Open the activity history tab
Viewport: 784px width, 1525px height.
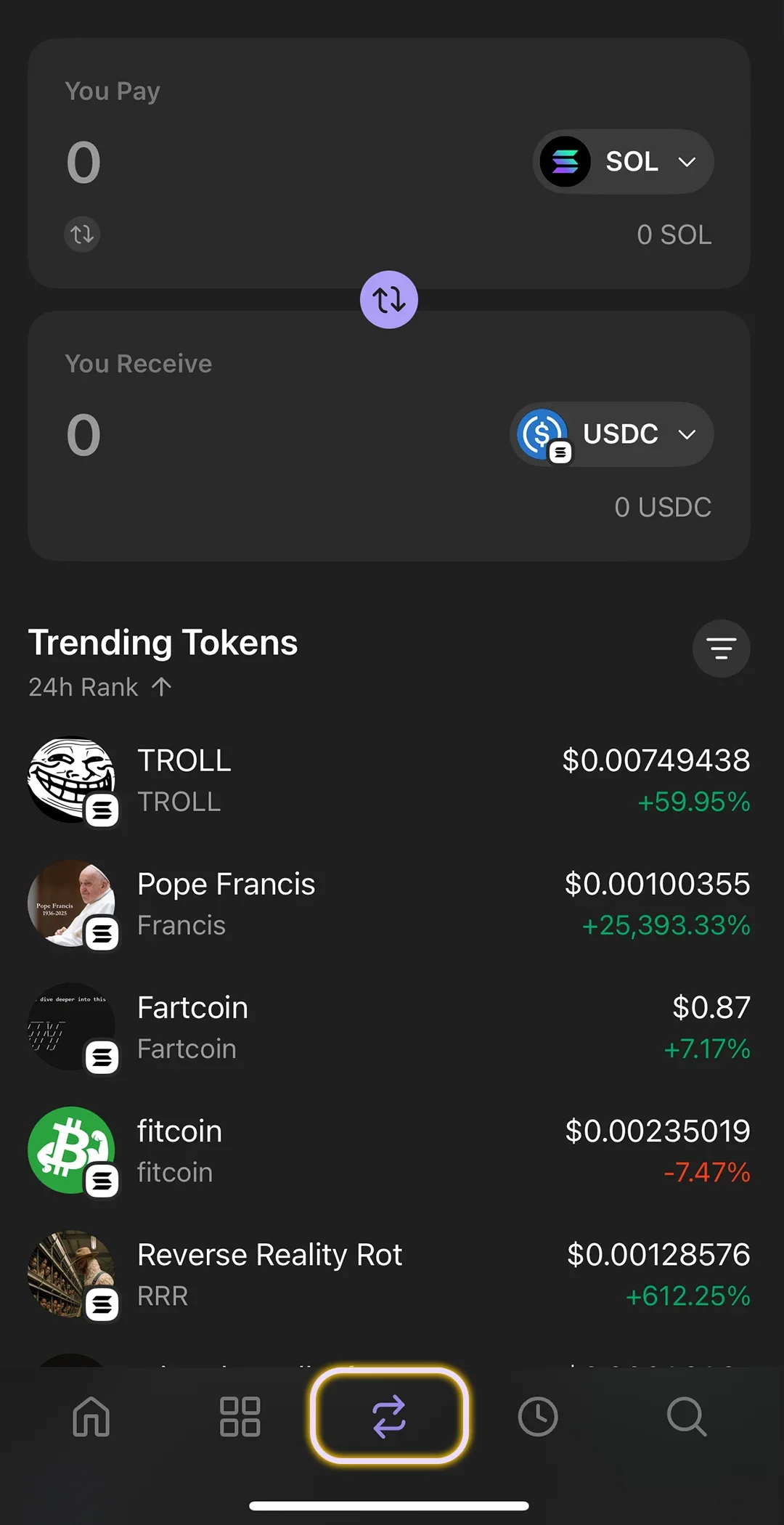(x=538, y=1416)
